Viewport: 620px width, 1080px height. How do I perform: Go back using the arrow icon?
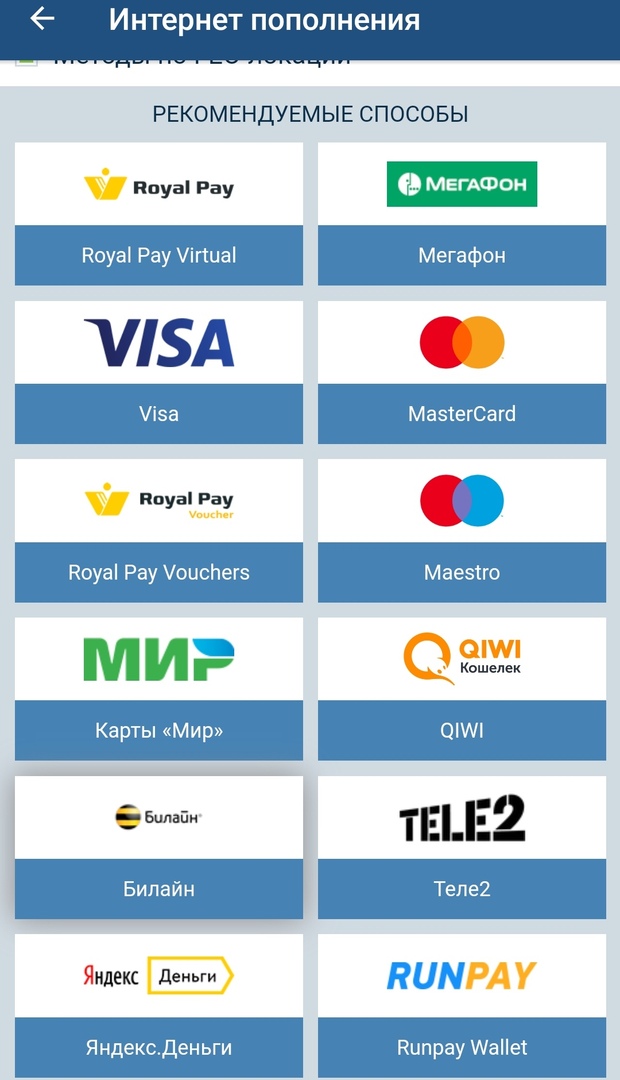(42, 19)
